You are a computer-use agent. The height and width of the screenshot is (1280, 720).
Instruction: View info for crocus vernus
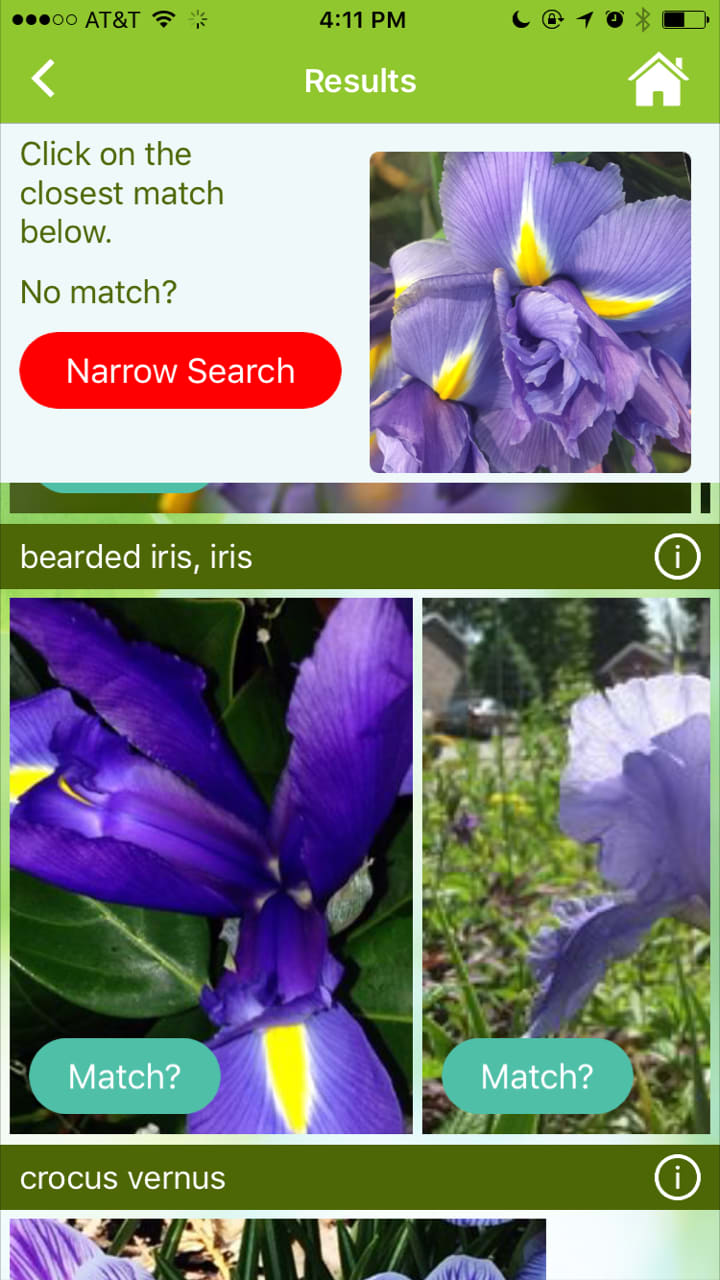(x=677, y=1178)
